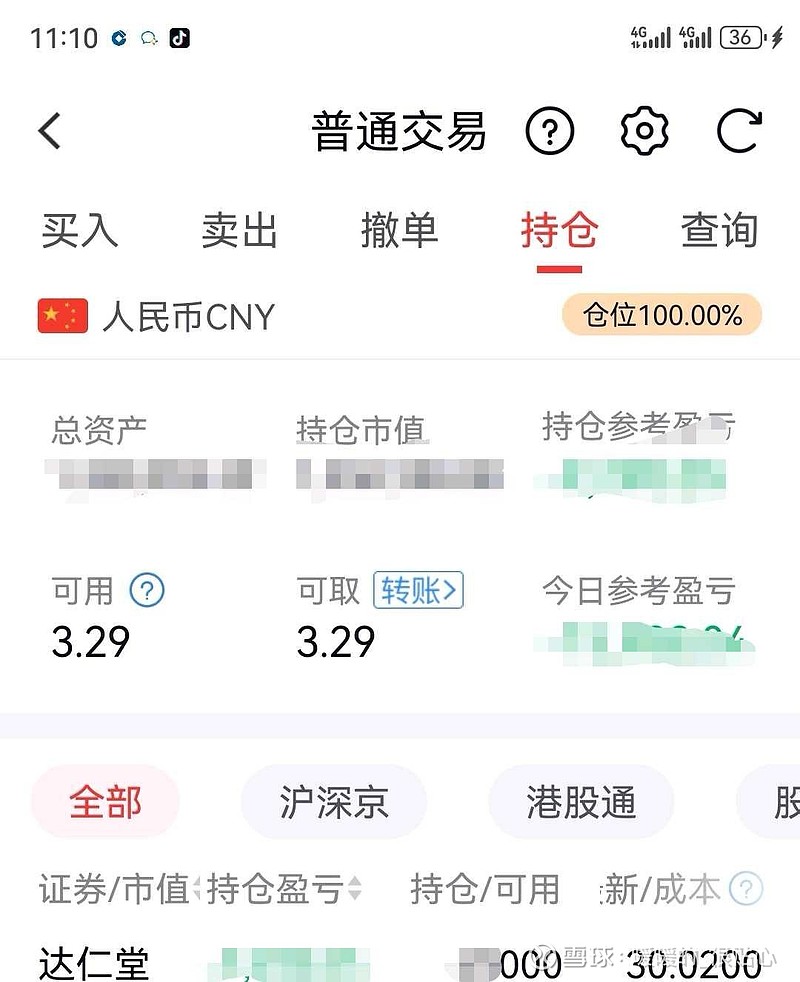Sort holdings by 持仓盈亏 column
This screenshot has height=982, width=800.
click(280, 889)
